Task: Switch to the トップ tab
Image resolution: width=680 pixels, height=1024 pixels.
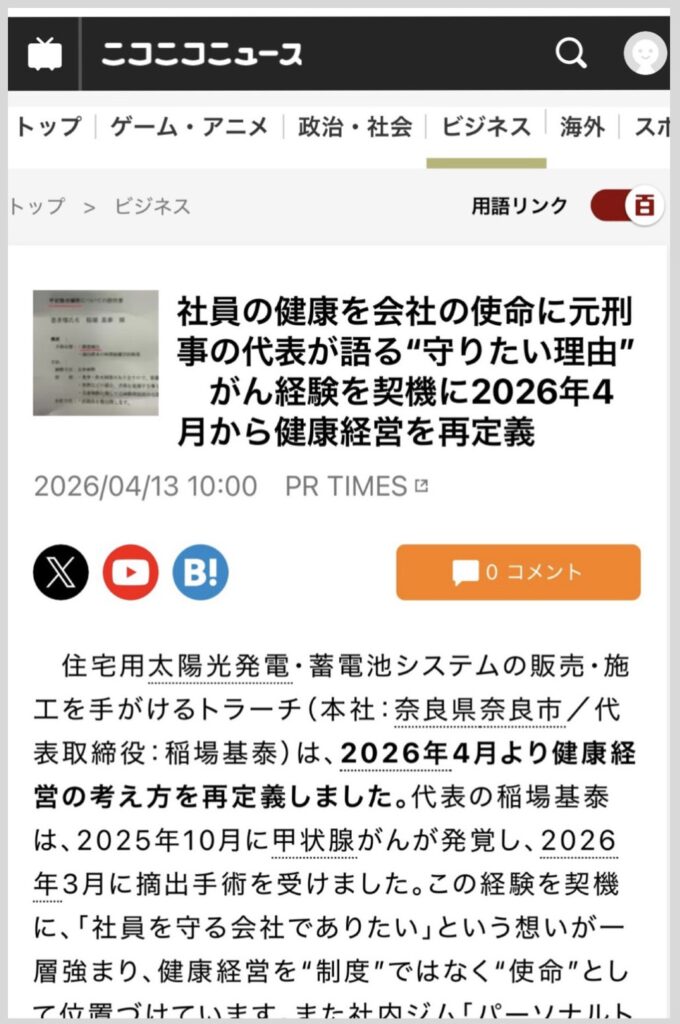Action: pos(47,127)
